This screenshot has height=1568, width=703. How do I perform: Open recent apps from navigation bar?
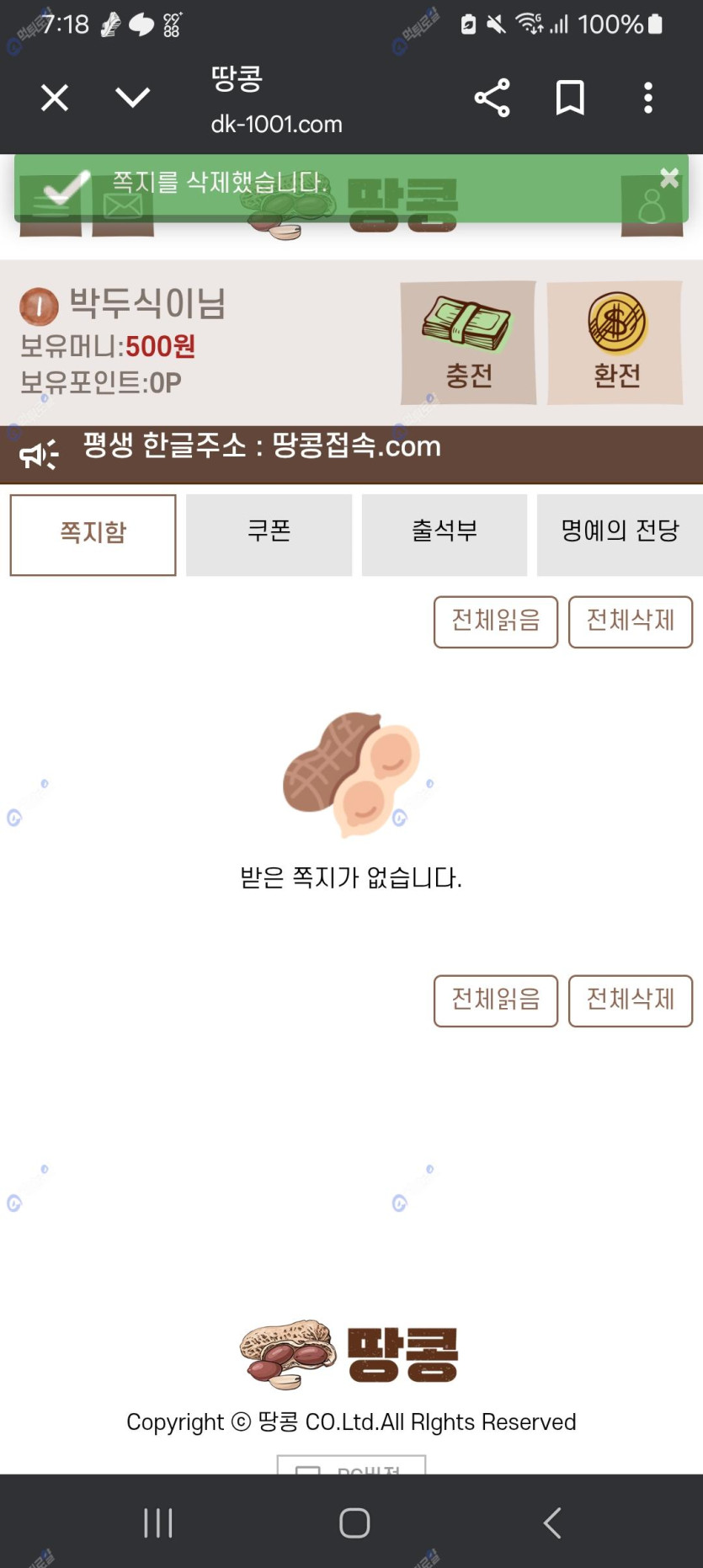click(158, 1523)
